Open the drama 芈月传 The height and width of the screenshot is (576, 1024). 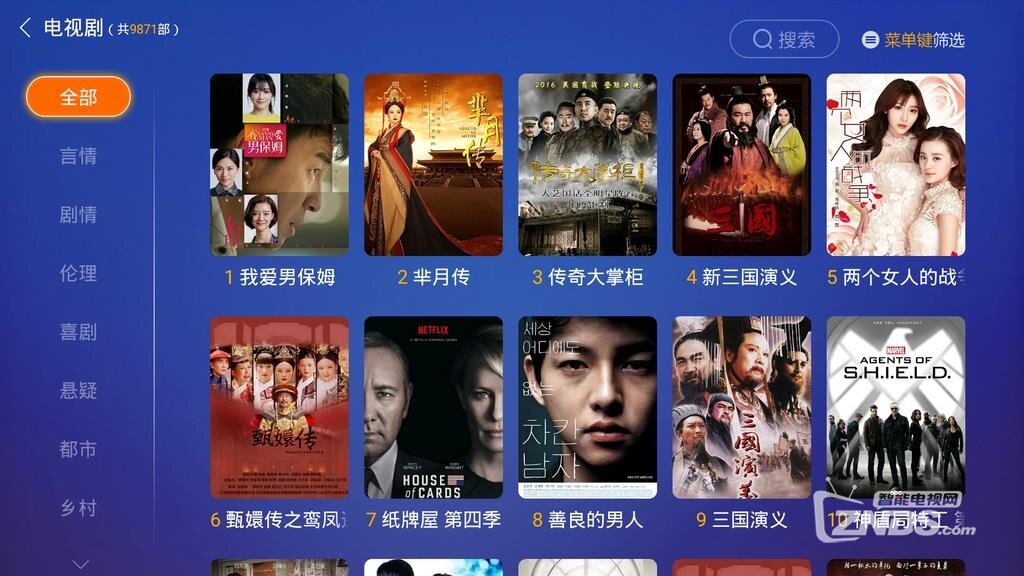click(433, 165)
